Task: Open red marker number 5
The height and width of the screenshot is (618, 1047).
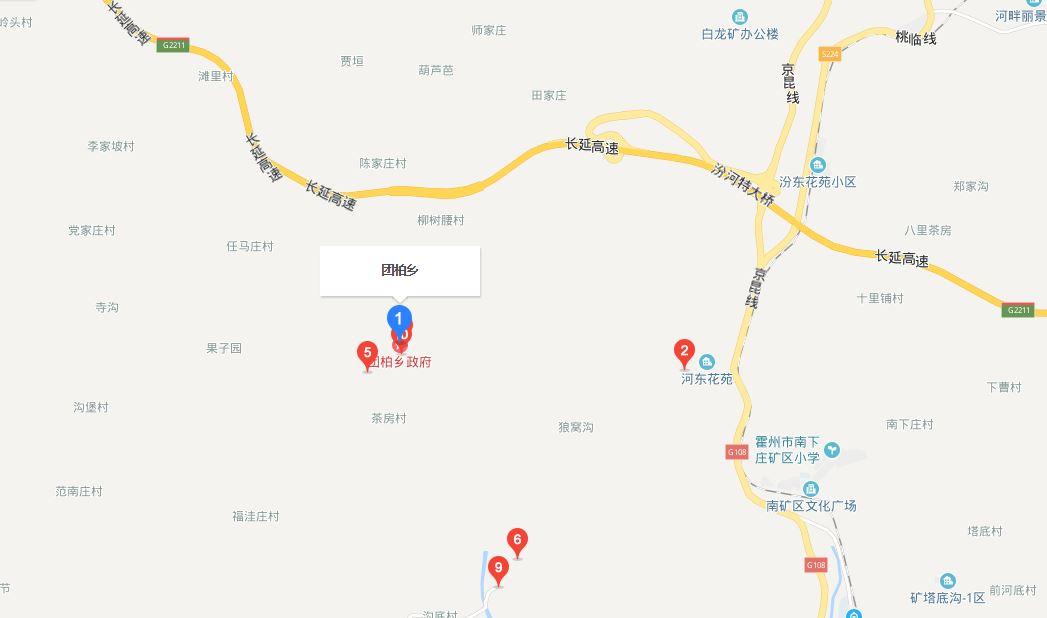Action: coord(367,353)
